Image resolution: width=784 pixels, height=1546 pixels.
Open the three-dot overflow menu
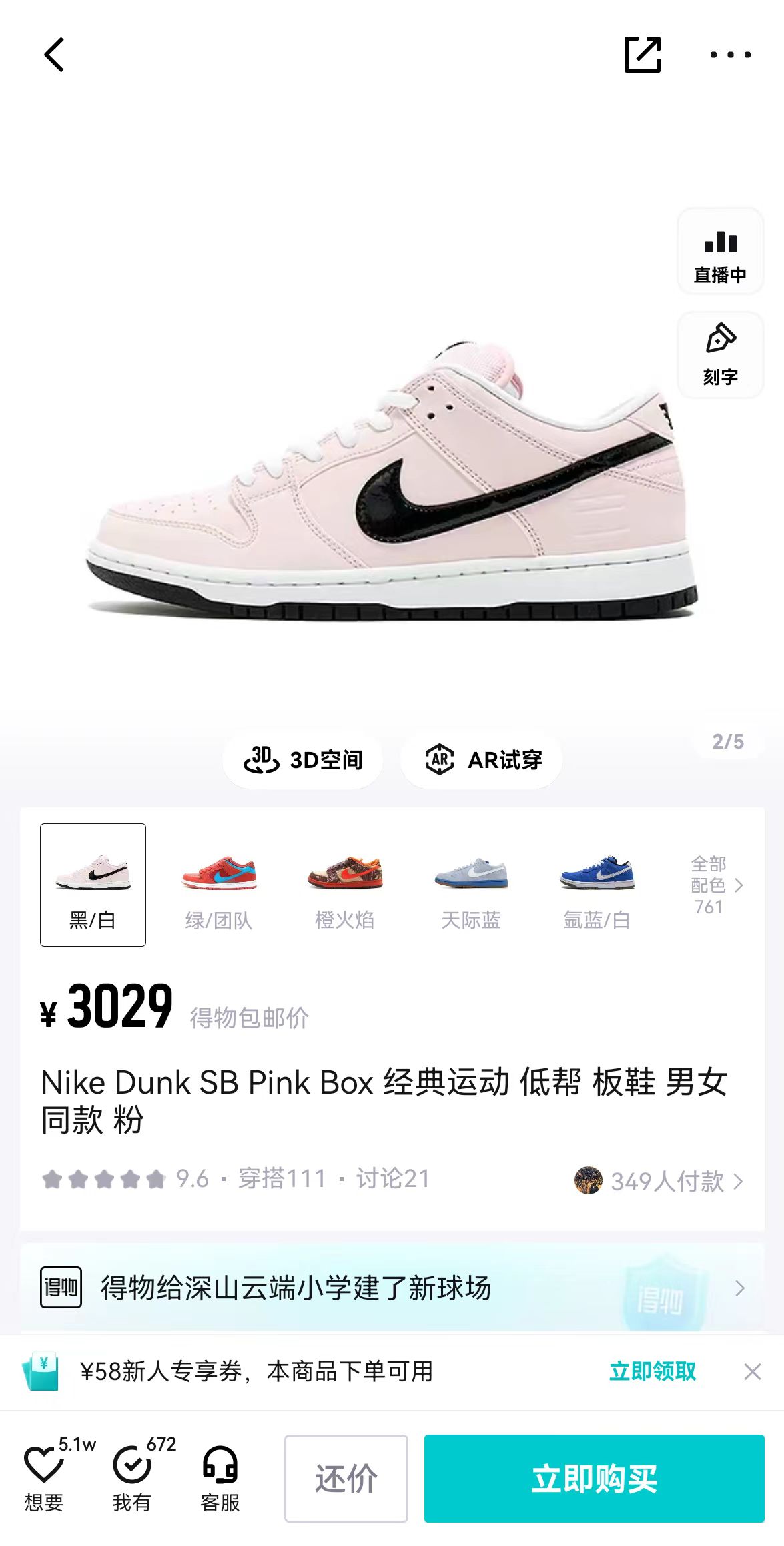click(x=730, y=55)
